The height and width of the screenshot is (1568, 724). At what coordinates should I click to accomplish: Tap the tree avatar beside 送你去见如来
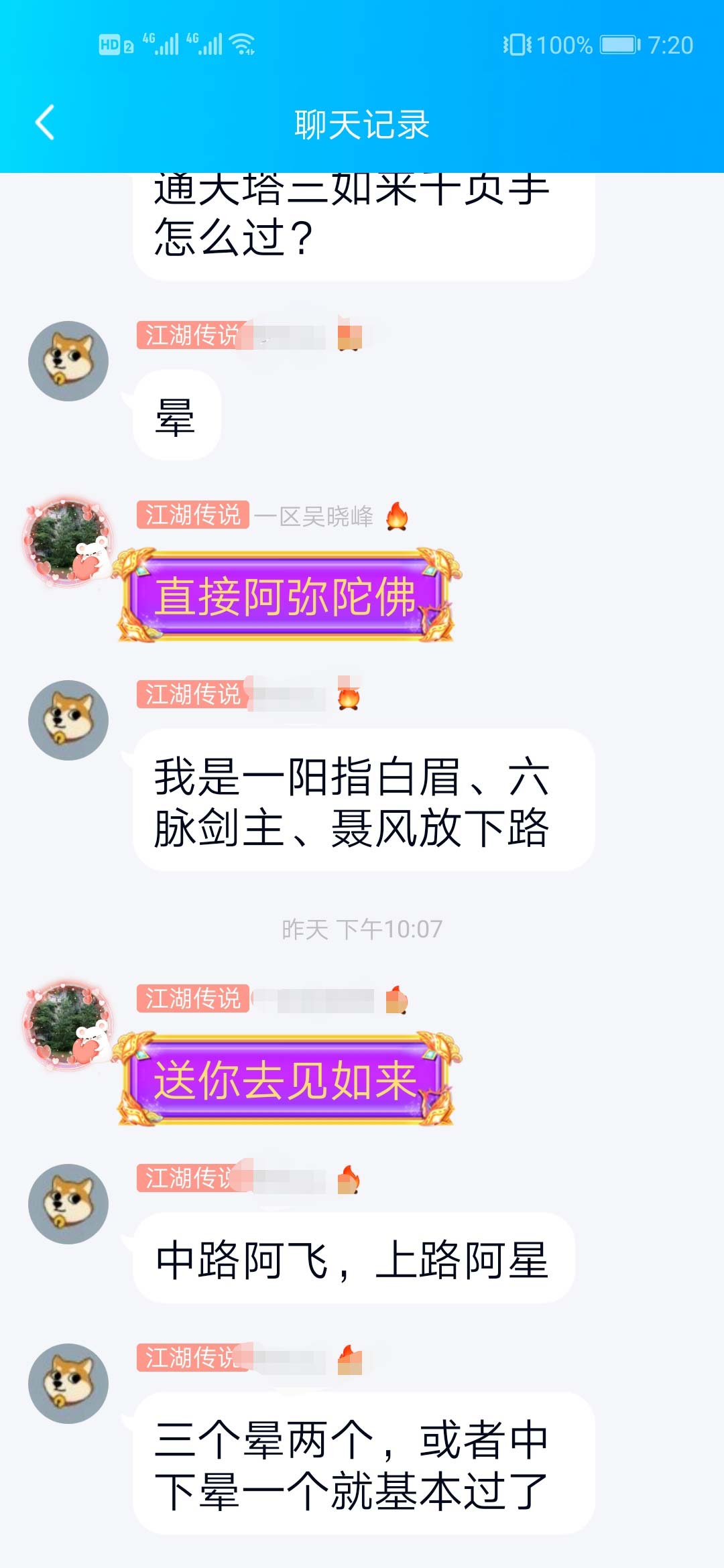coord(68,1025)
